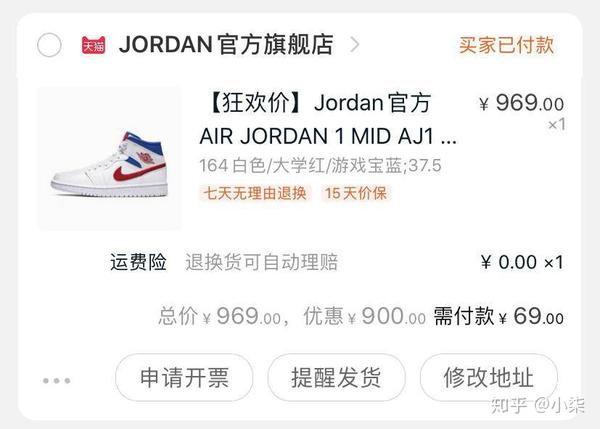Remind the seller with 提醒发货

pos(336,378)
